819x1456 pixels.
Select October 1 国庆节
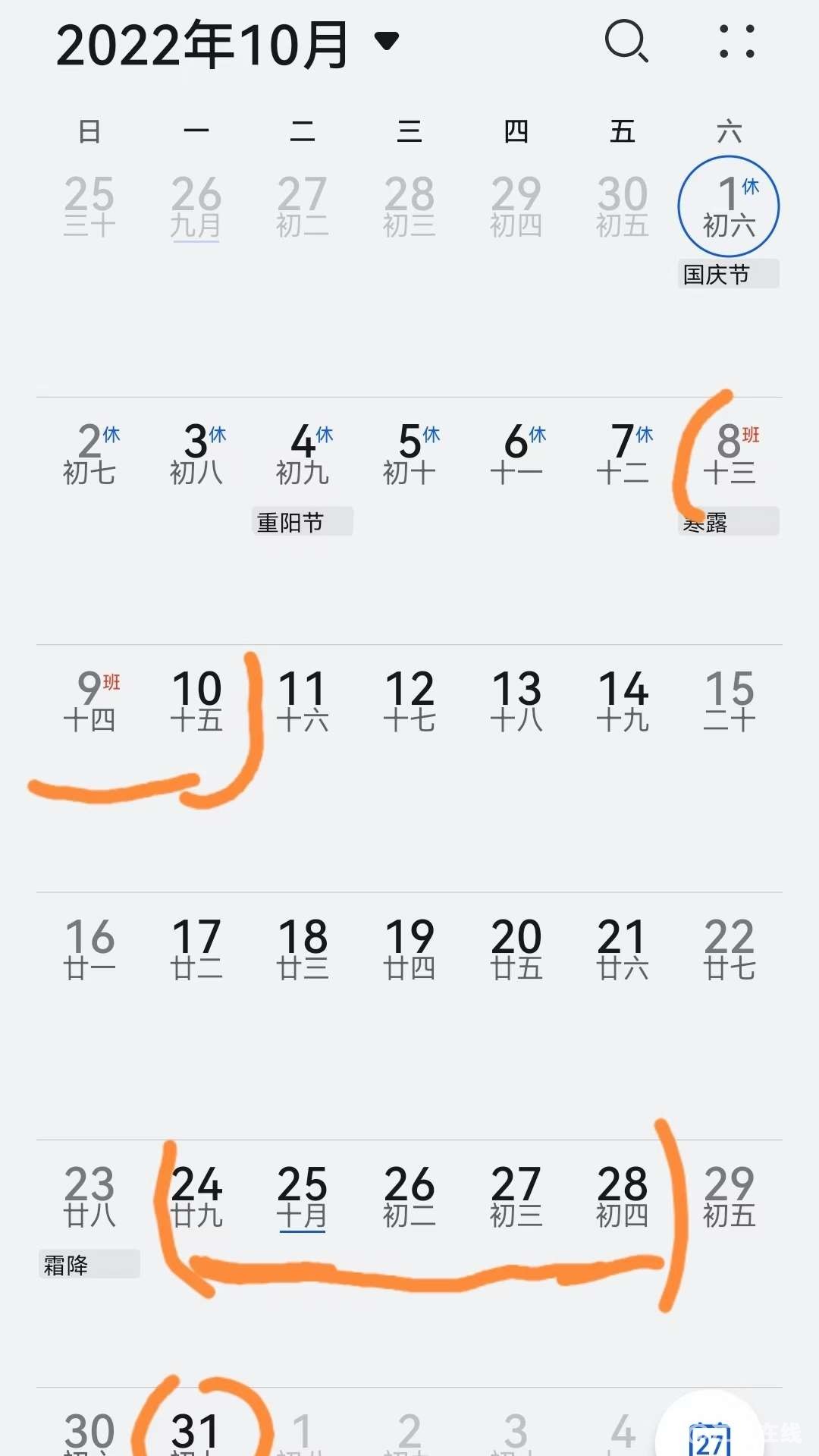tap(728, 206)
